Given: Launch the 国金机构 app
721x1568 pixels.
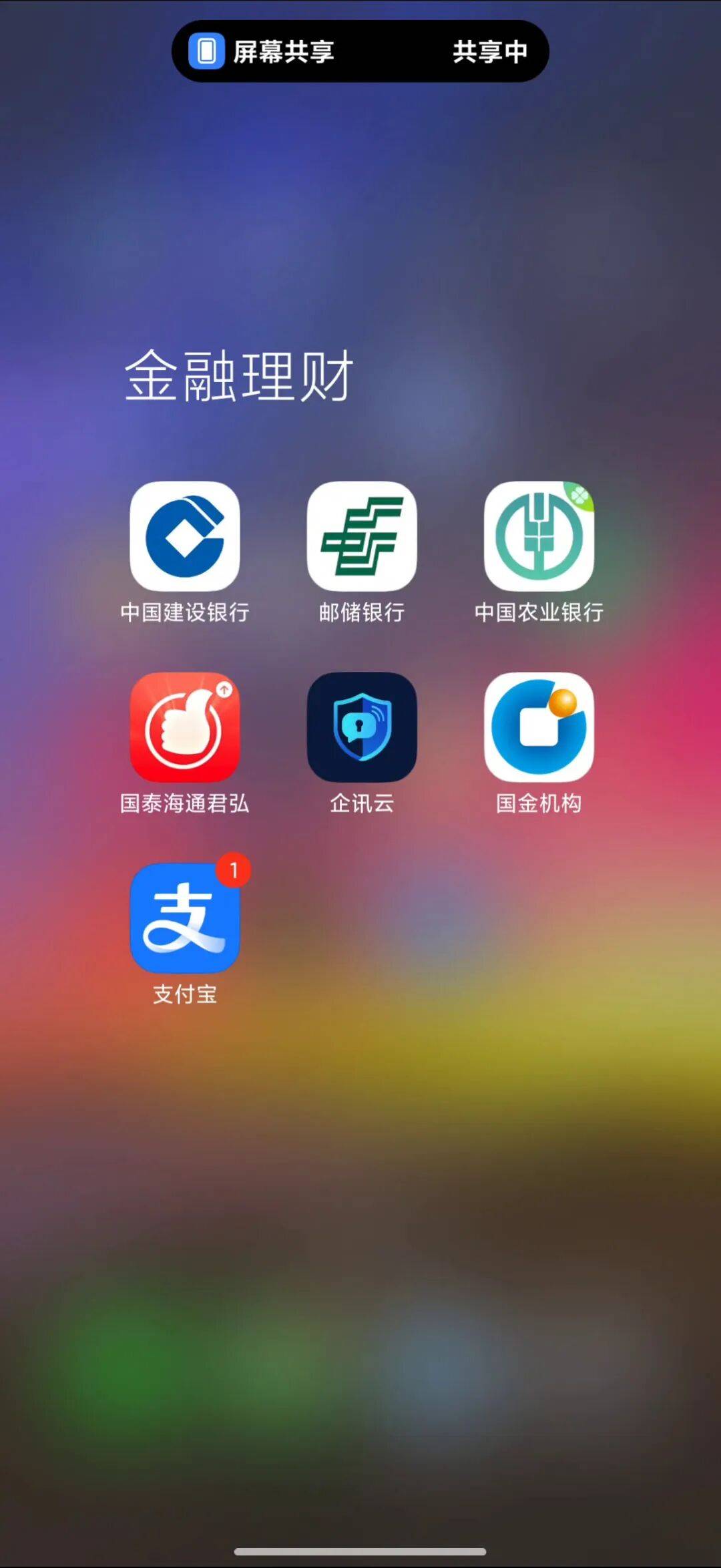Looking at the screenshot, I should (x=539, y=727).
